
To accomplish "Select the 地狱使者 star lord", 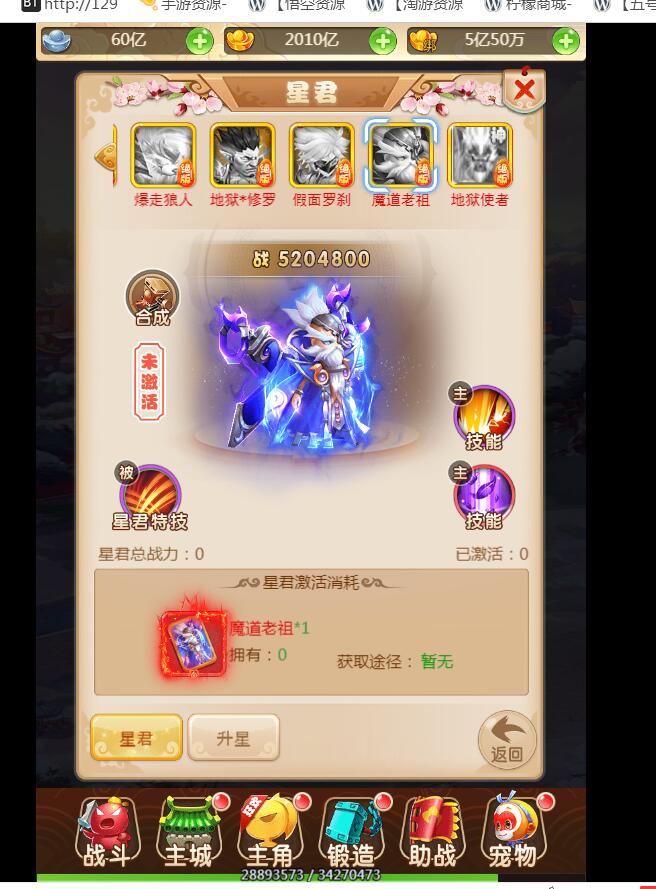I will pos(480,156).
